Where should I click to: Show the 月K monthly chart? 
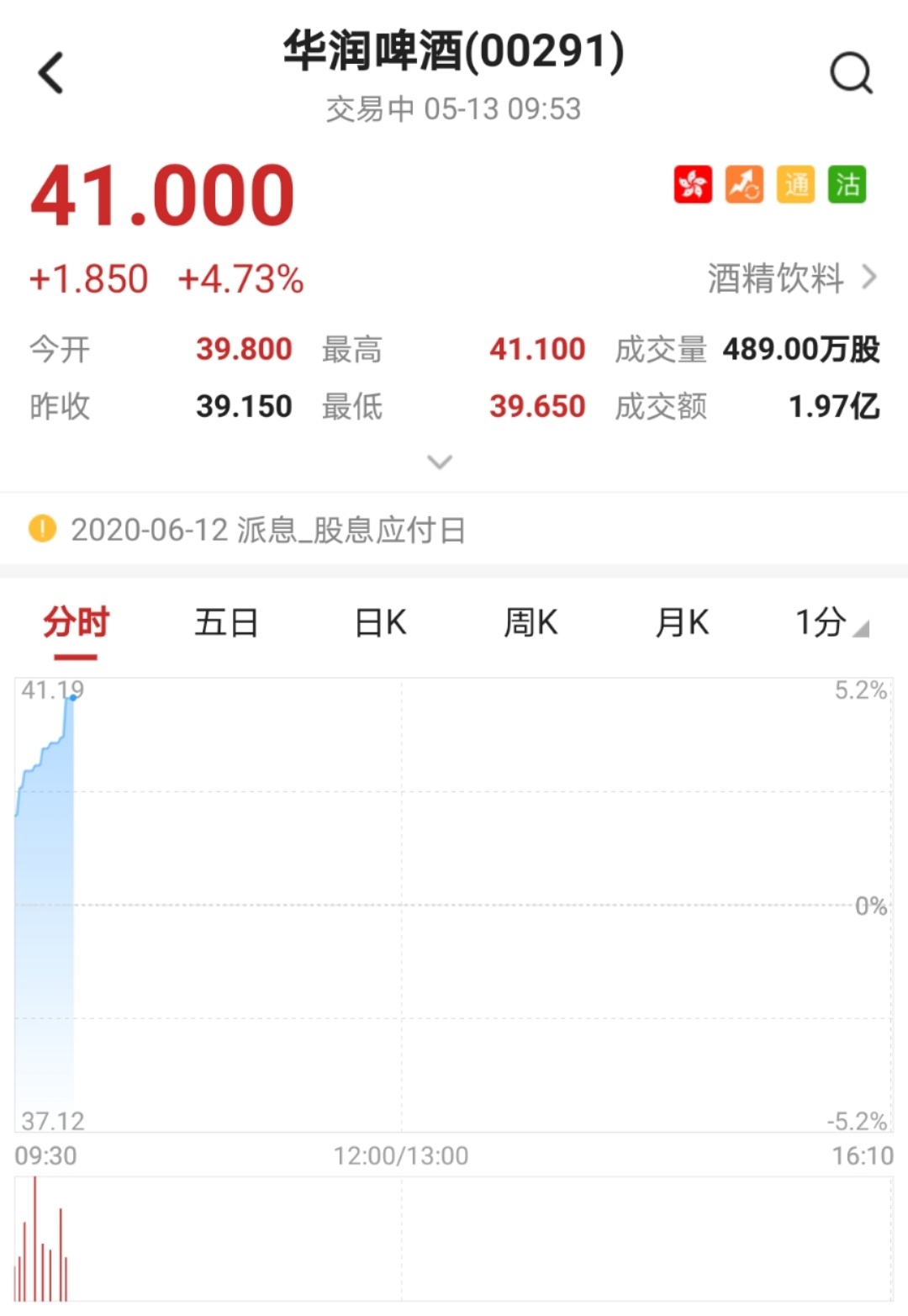click(x=682, y=623)
